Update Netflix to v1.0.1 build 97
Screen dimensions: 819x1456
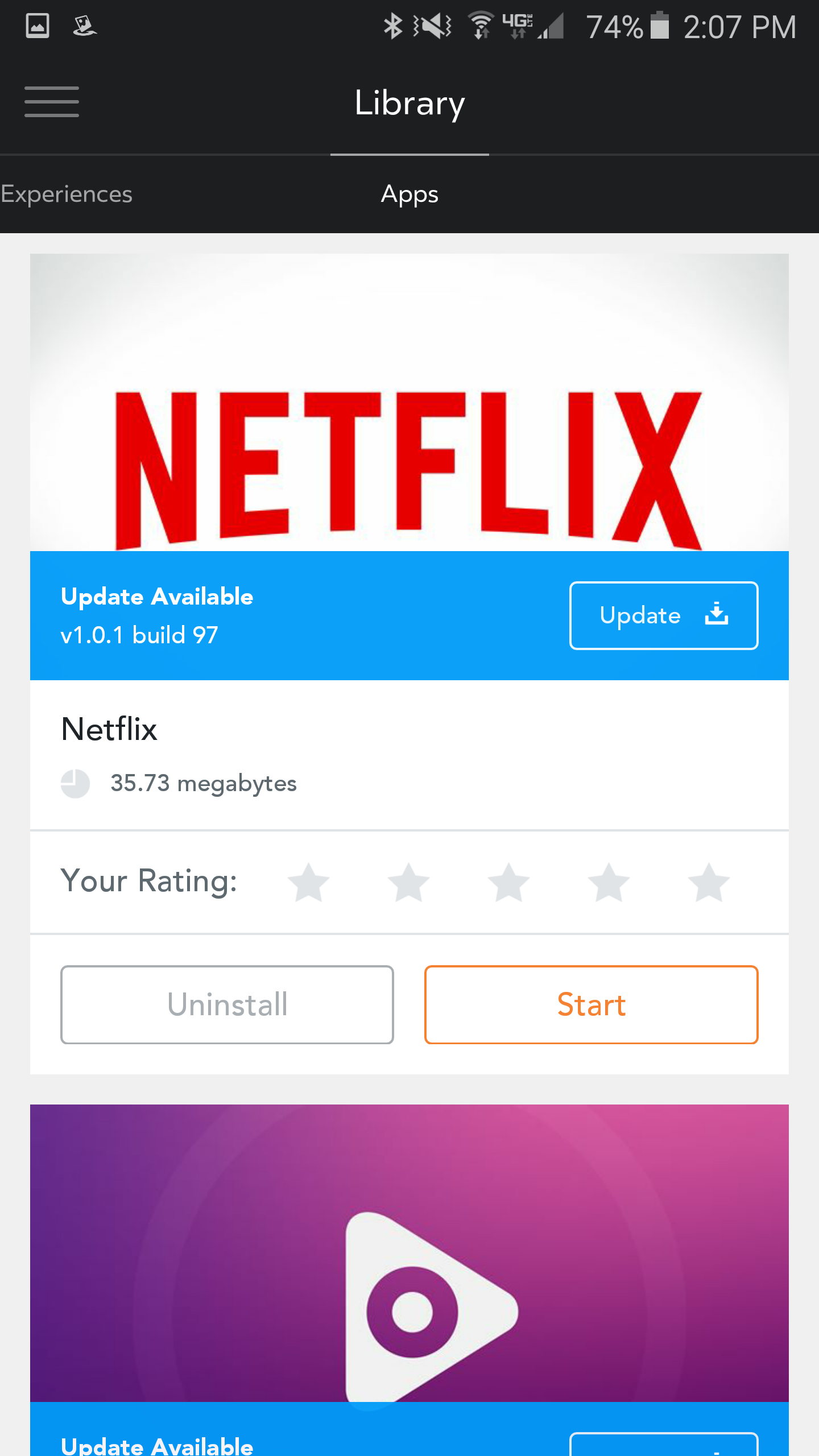pyautogui.click(x=664, y=615)
